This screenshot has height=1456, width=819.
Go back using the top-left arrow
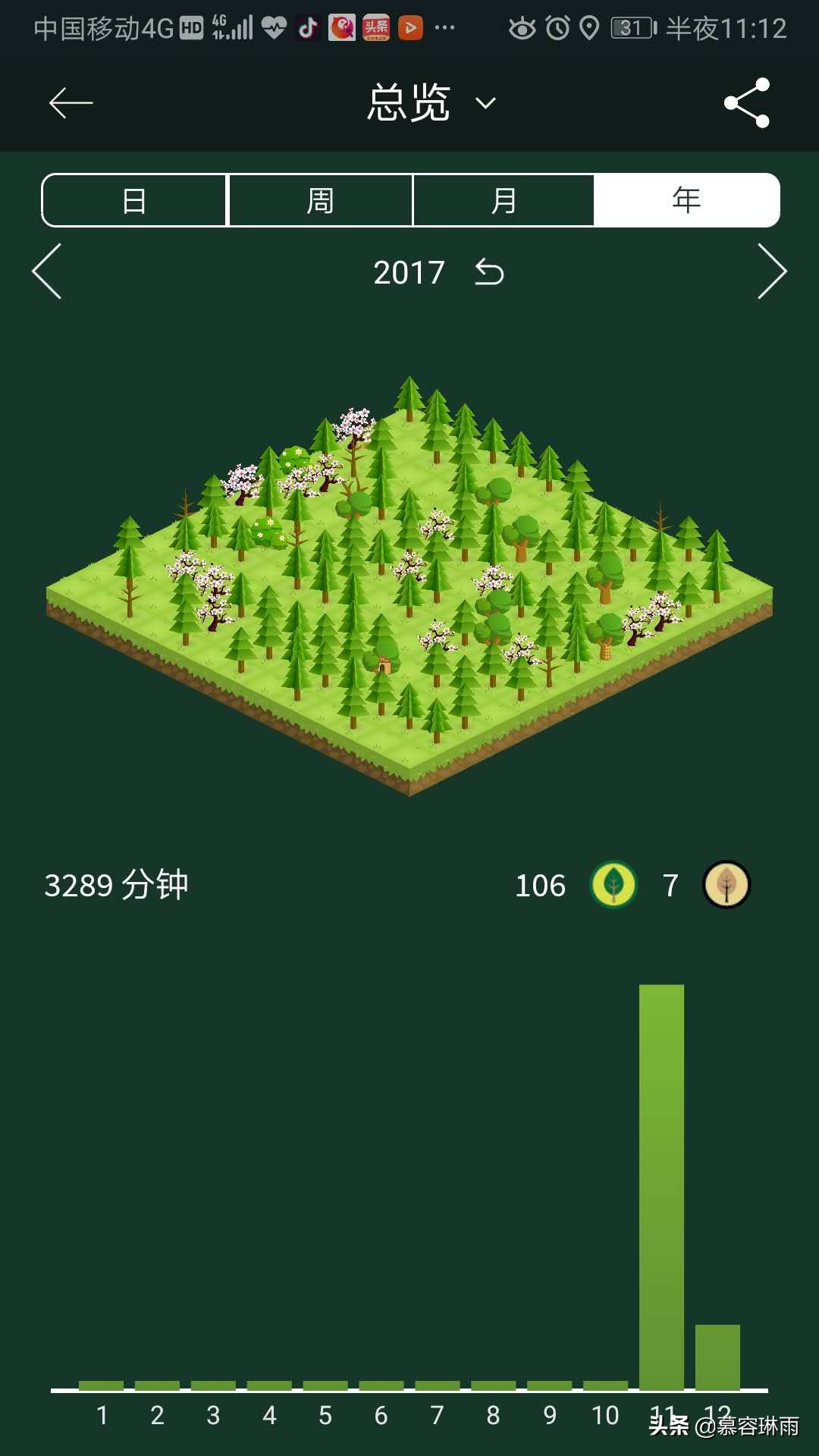[71, 103]
